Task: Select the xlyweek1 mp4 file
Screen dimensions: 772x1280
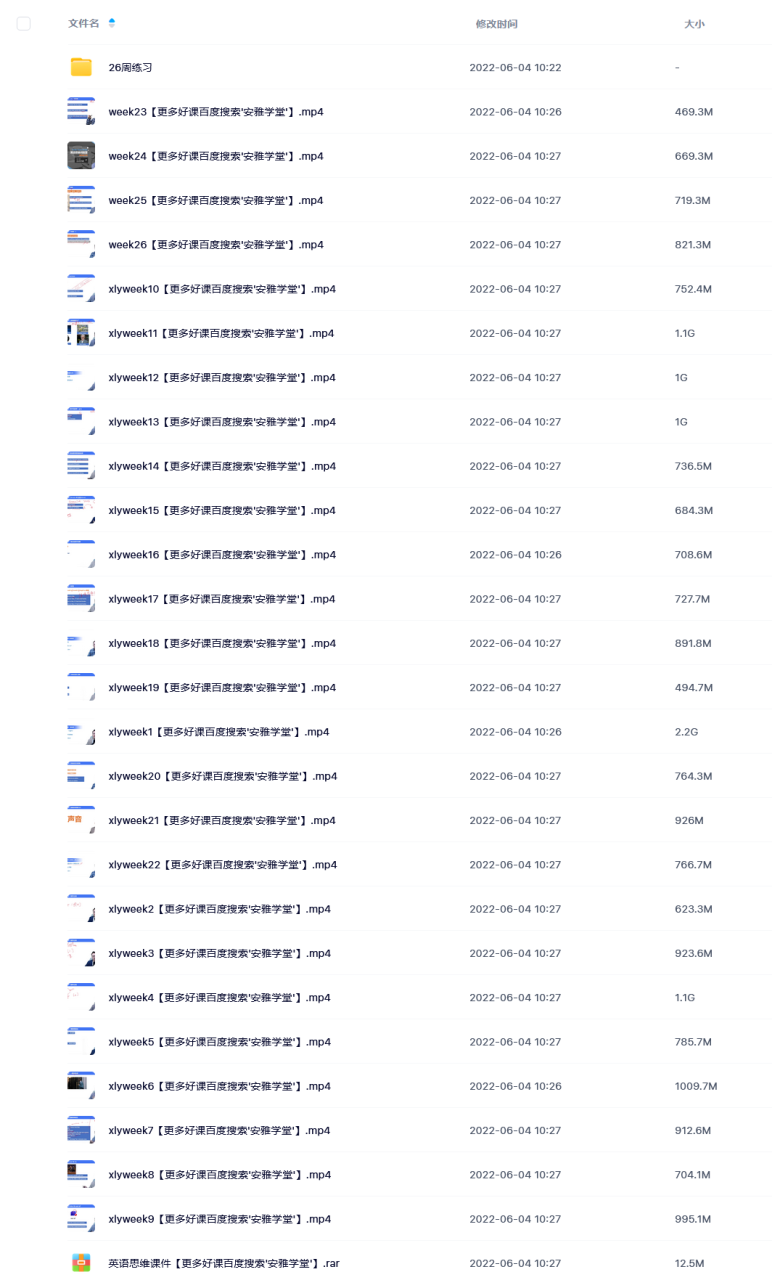Action: click(219, 732)
